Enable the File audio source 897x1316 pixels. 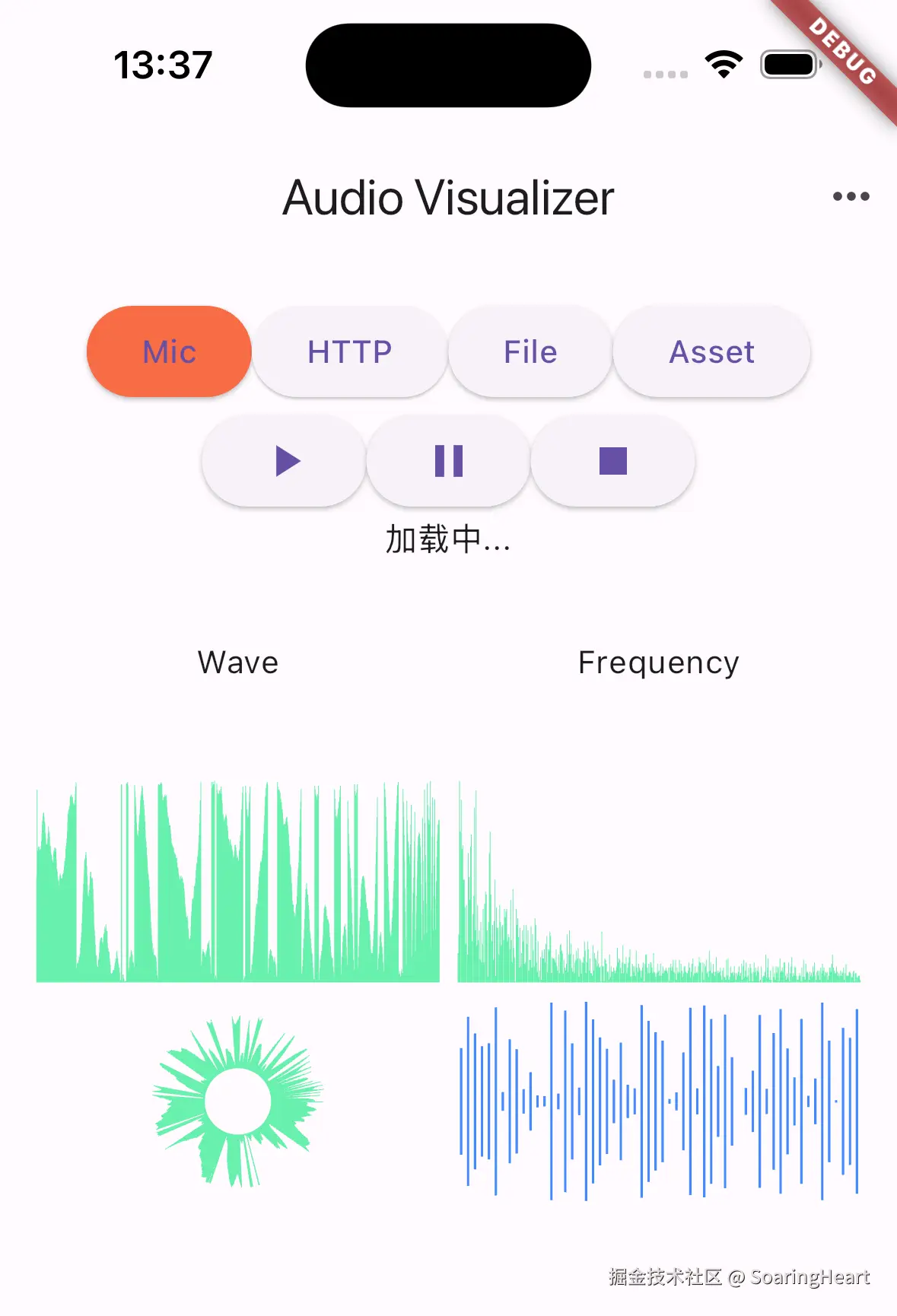point(530,351)
